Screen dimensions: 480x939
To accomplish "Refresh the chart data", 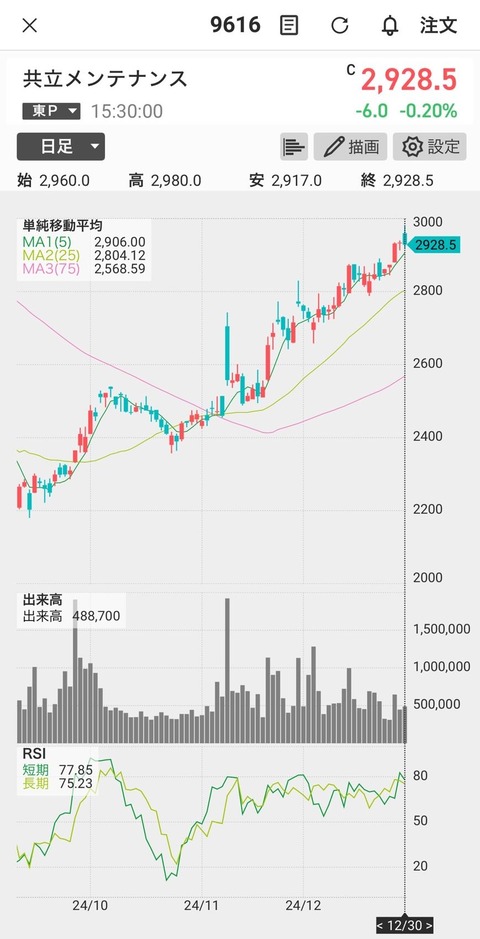I will coord(339,25).
